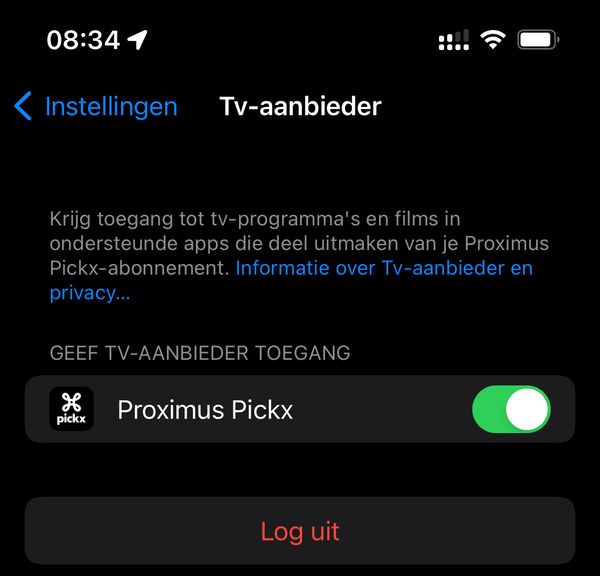The width and height of the screenshot is (600, 576).
Task: Open Informatie over Tv-aanbieder en privacy link
Action: tap(383, 269)
